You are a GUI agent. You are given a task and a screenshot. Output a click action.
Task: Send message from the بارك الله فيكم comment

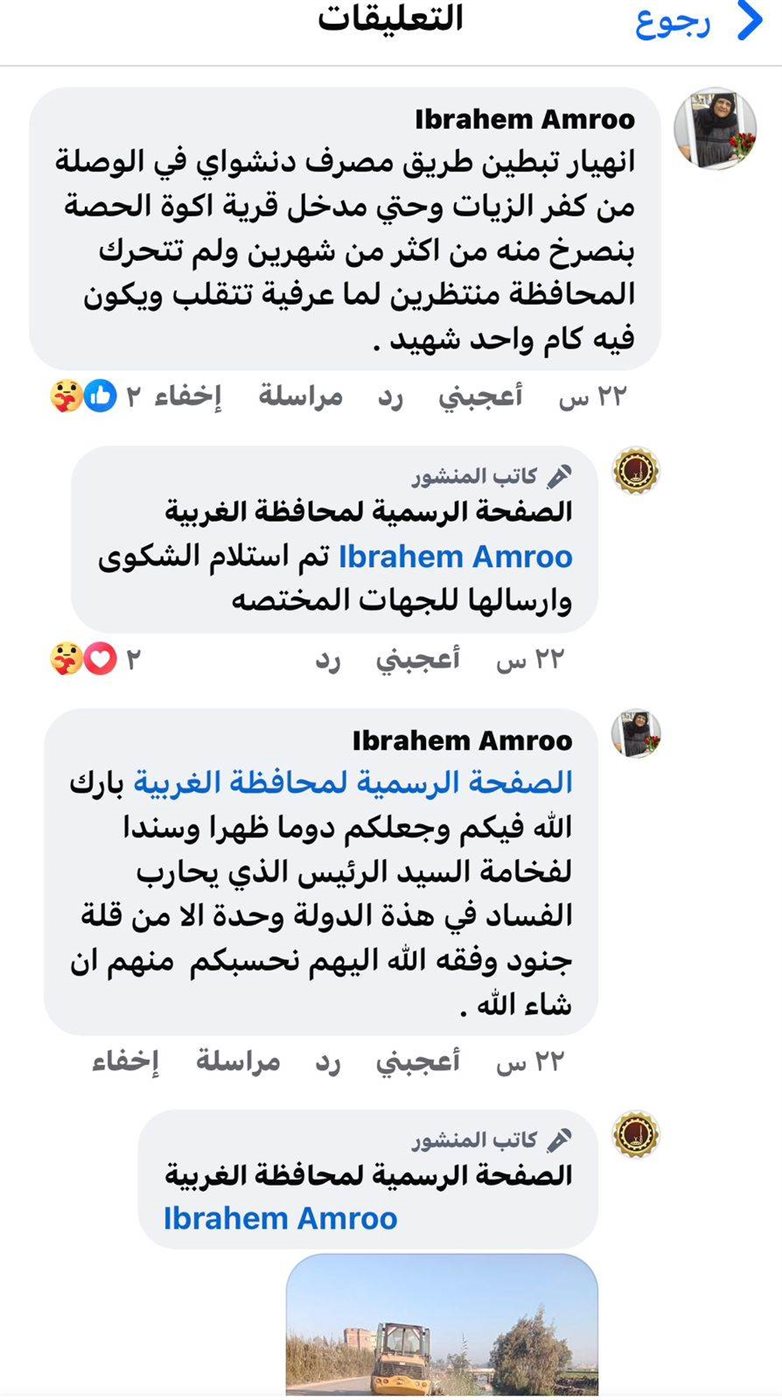239,1062
